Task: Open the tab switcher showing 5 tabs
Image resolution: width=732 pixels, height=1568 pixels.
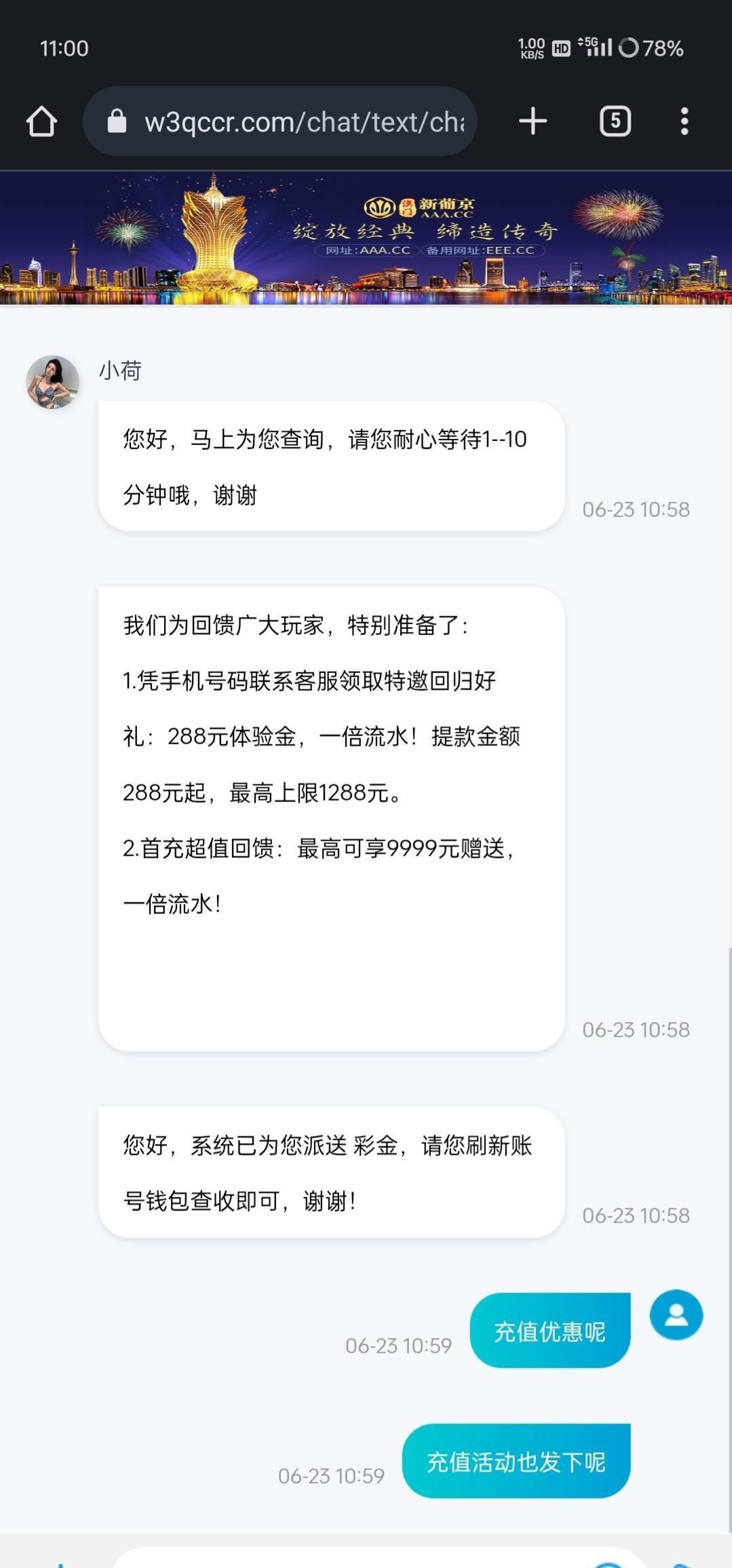Action: 615,121
